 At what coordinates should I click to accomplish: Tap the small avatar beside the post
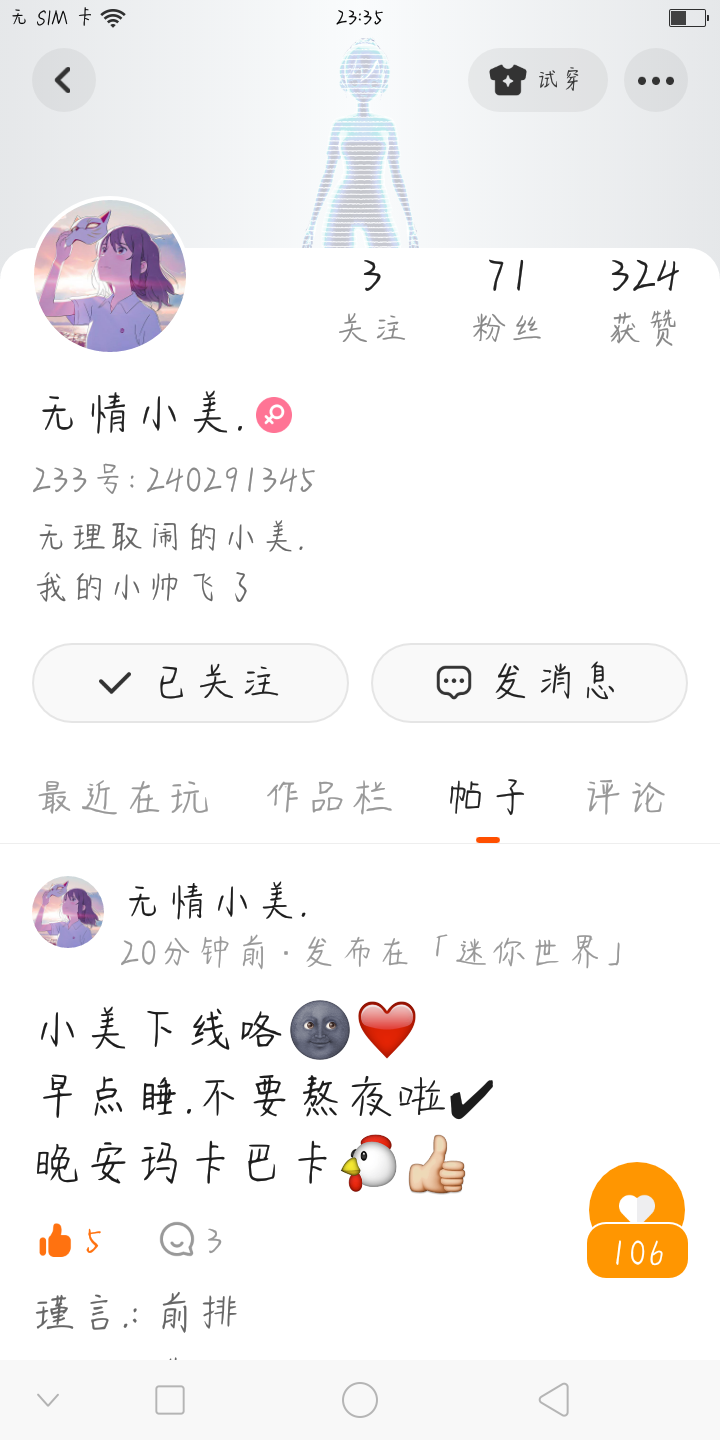(x=68, y=912)
